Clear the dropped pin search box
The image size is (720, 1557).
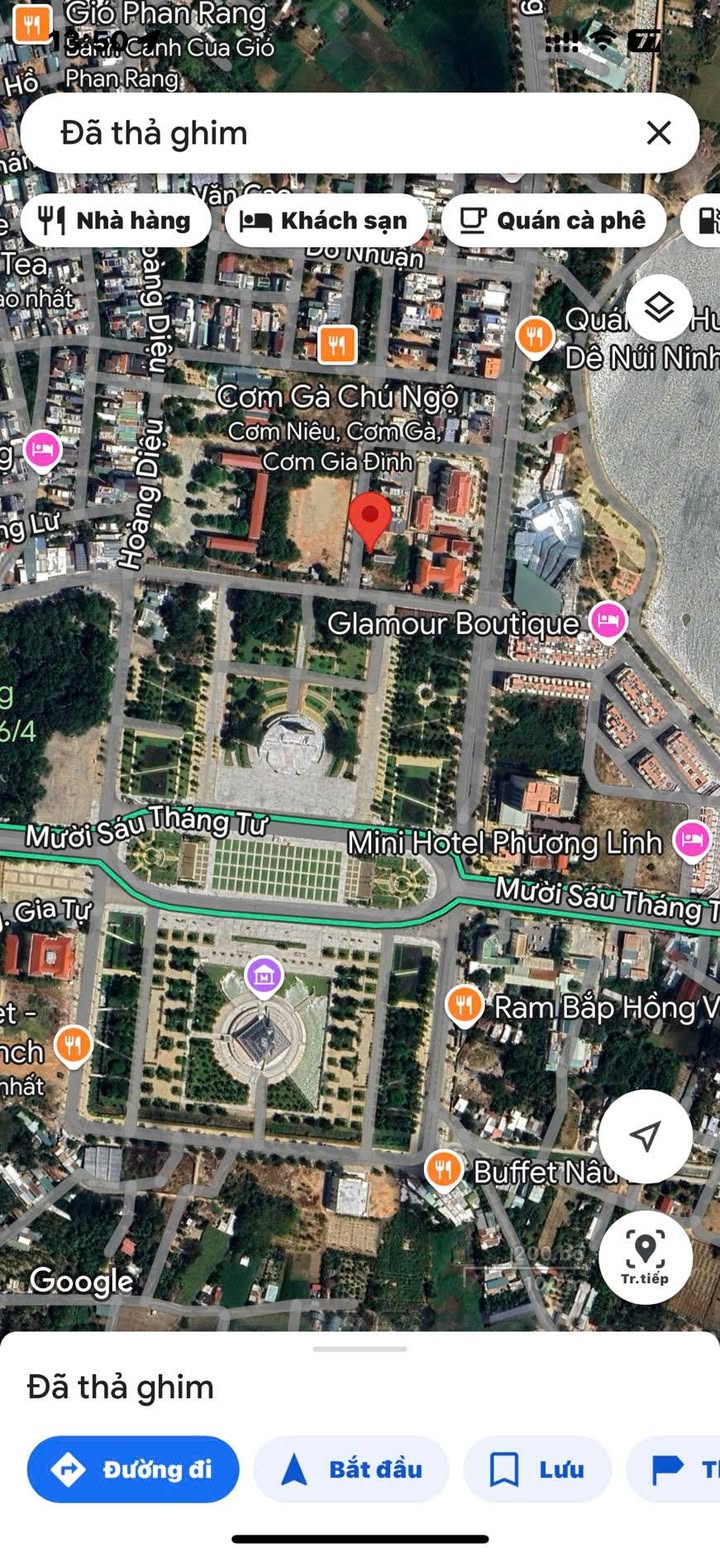tap(658, 133)
